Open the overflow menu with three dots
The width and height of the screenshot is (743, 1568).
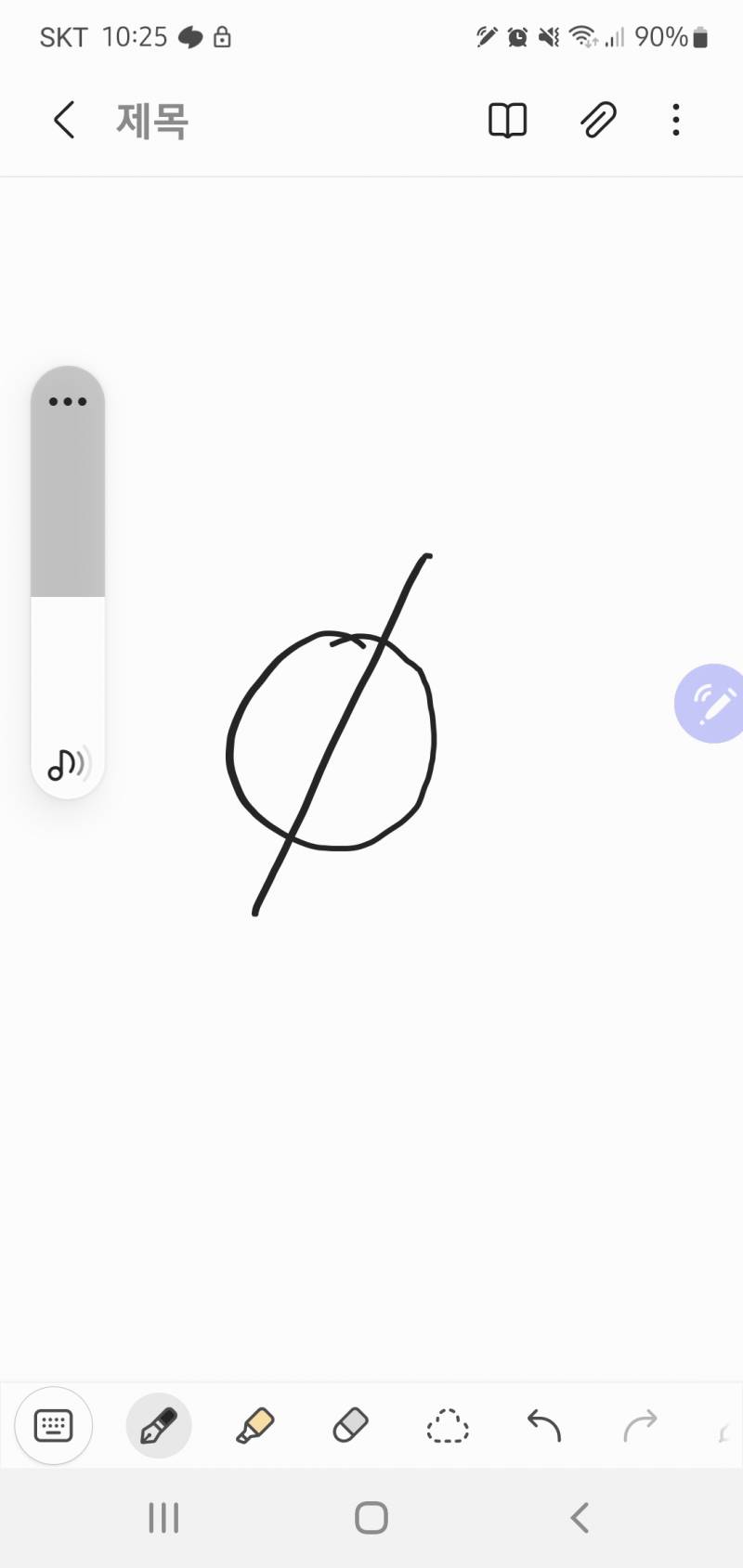(676, 121)
